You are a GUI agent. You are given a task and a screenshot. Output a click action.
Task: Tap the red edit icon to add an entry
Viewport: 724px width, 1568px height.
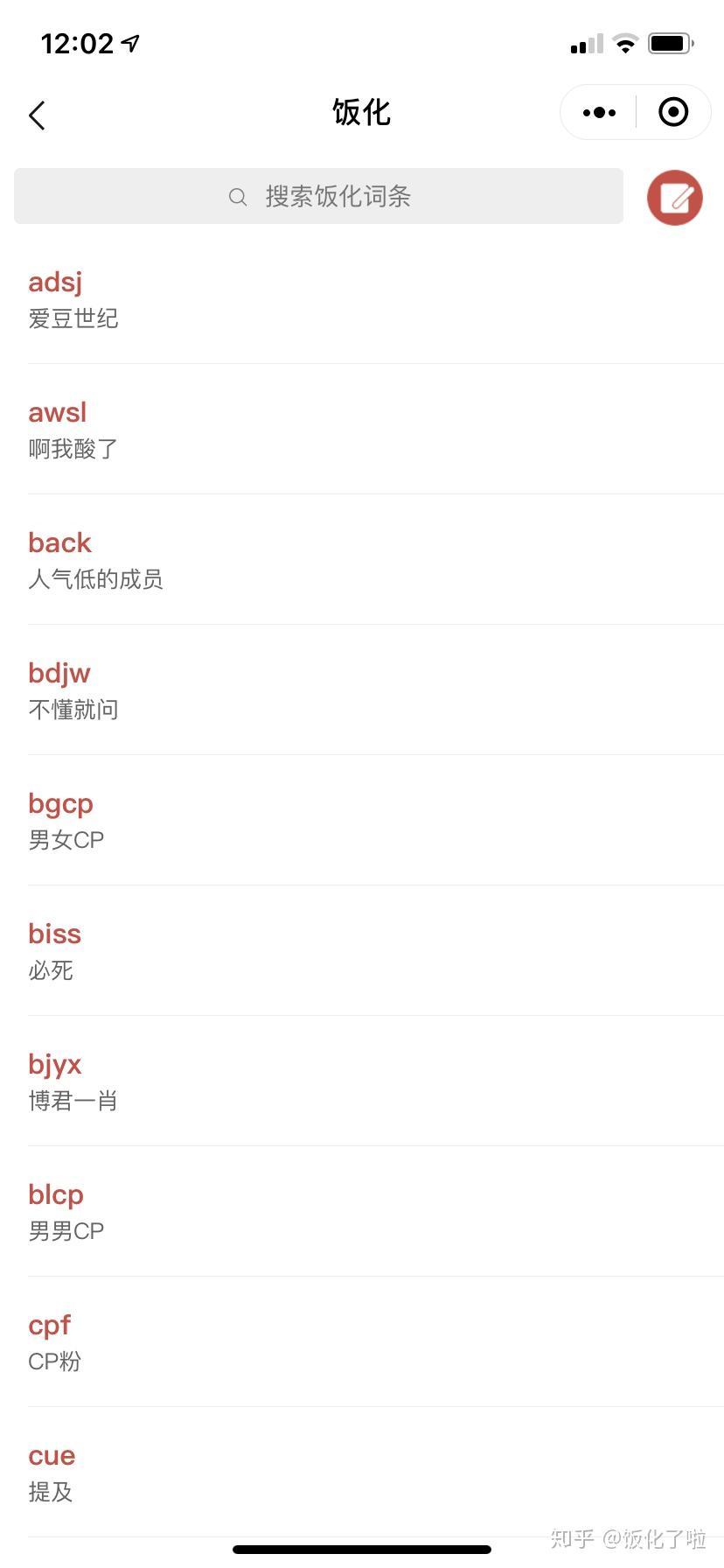[x=674, y=198]
